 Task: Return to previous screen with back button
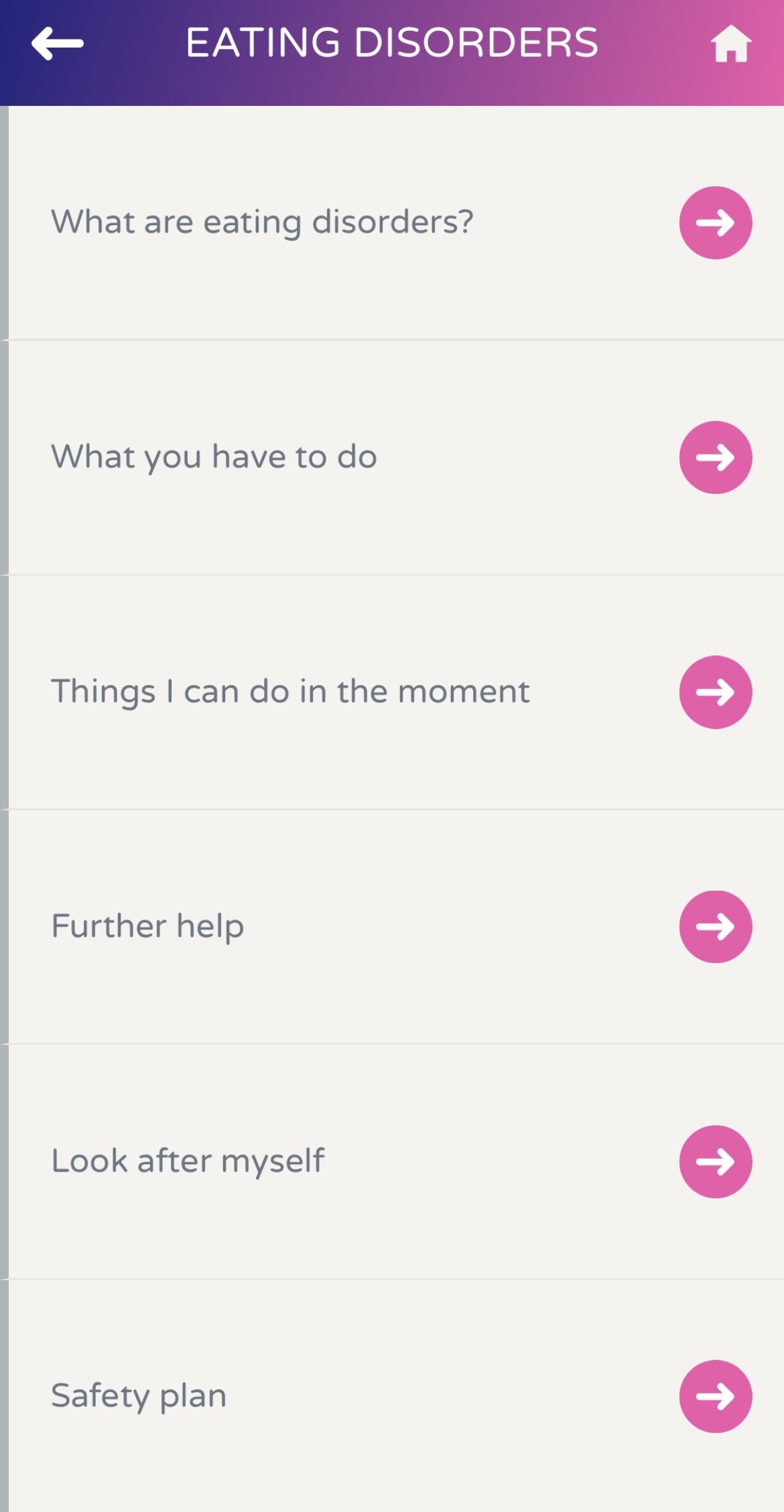[x=57, y=44]
